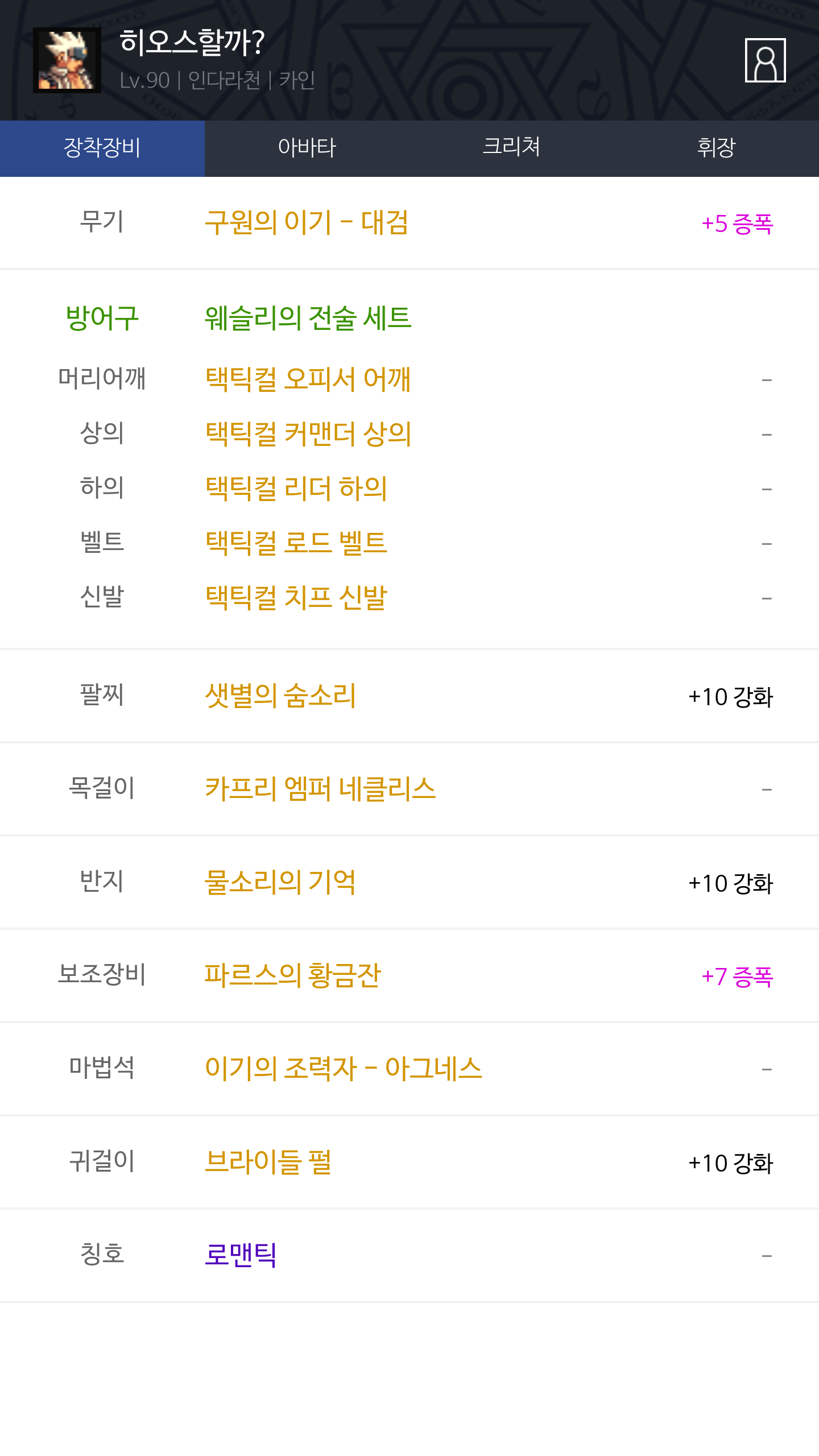Open necklace 카프리 엠퍼 네클리스
The width and height of the screenshot is (819, 1456).
(320, 789)
